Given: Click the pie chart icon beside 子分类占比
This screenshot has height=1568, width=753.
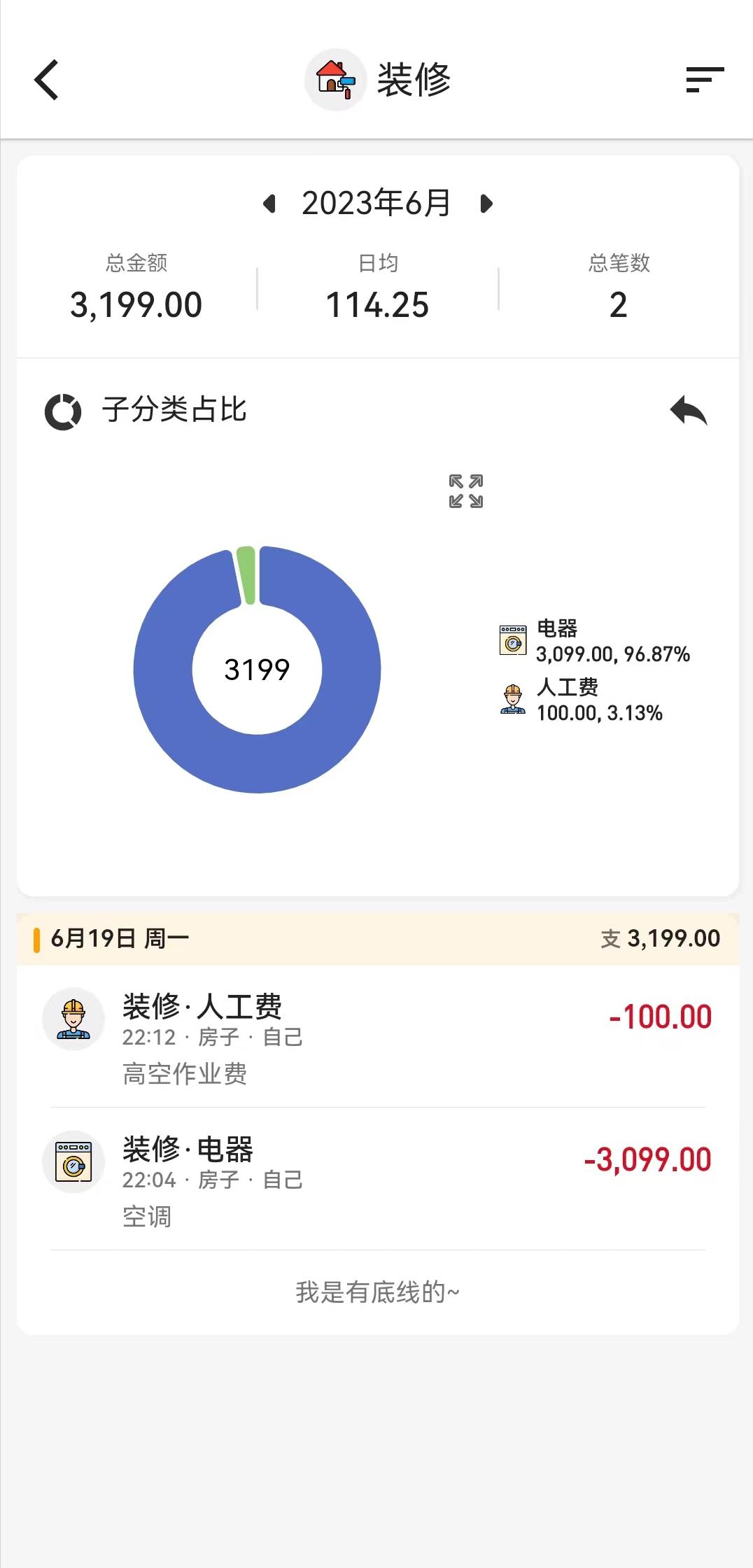Looking at the screenshot, I should point(64,412).
